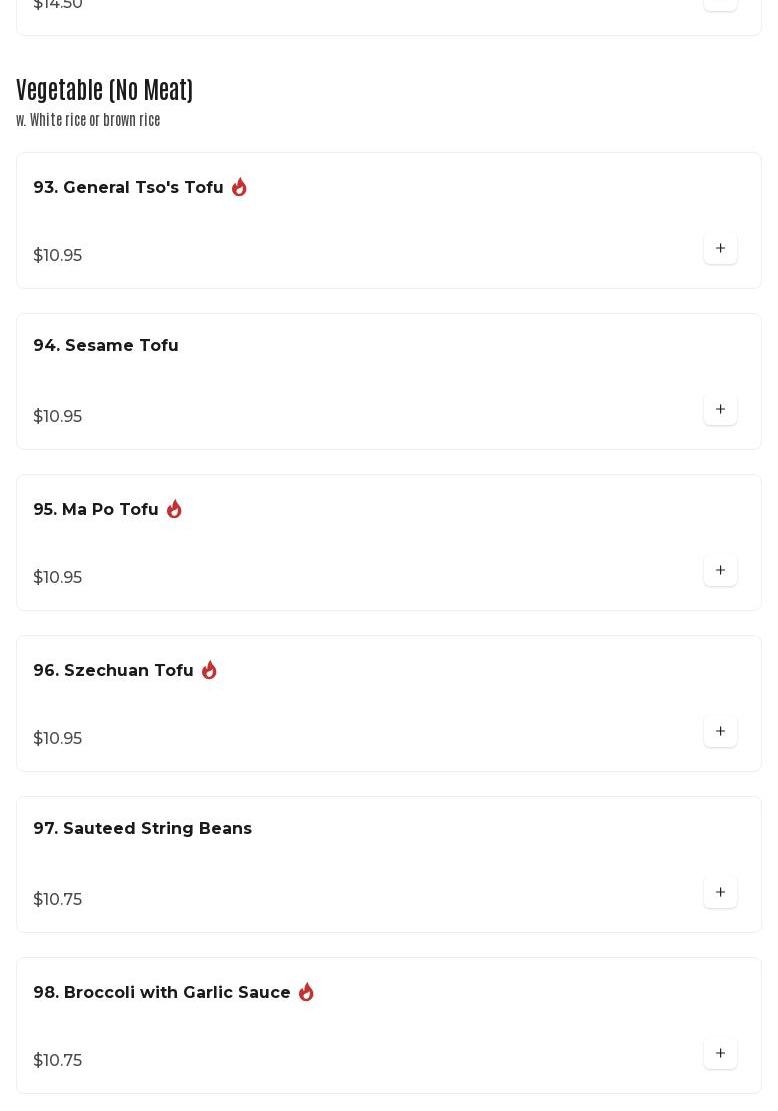Open 97. Sauteed String Beans details

tap(143, 829)
